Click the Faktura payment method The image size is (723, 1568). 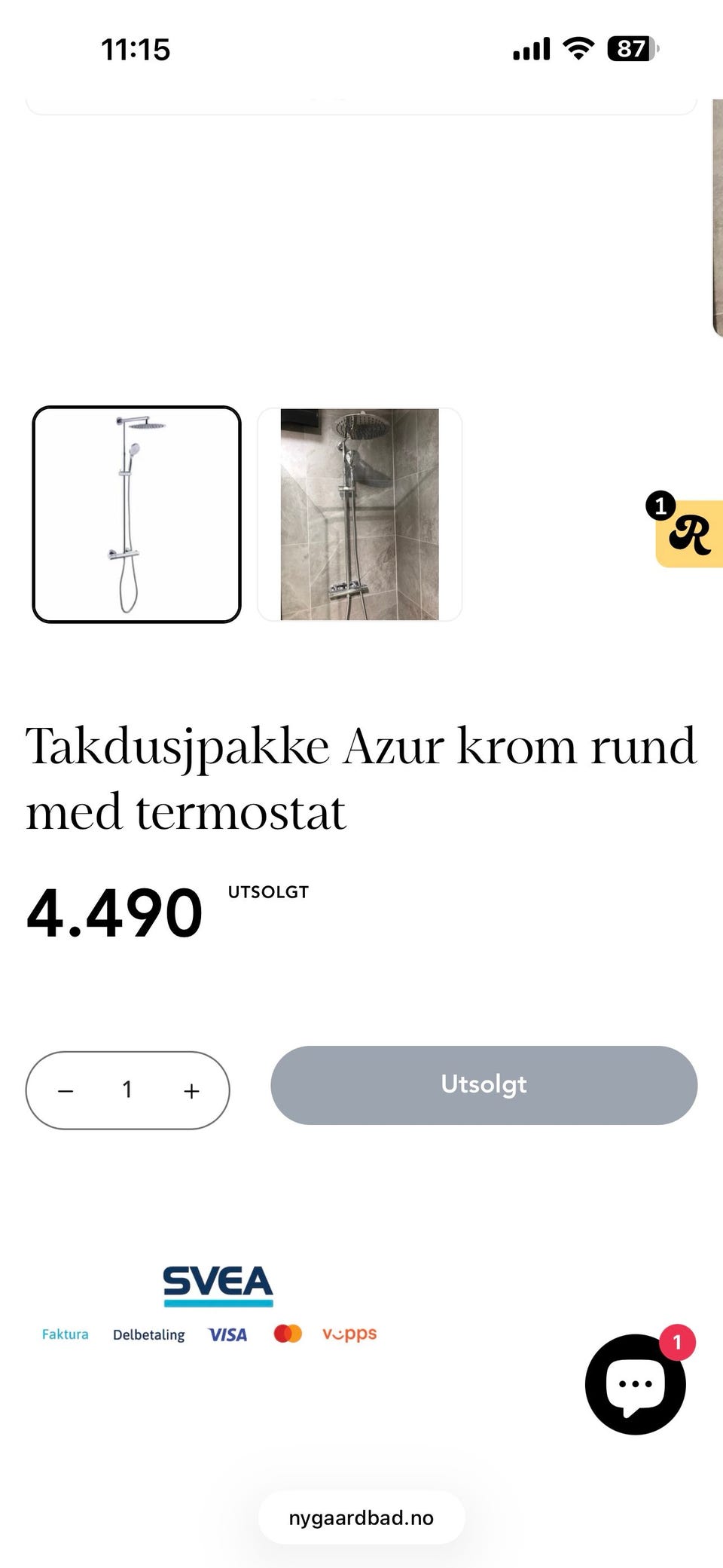click(x=65, y=1334)
